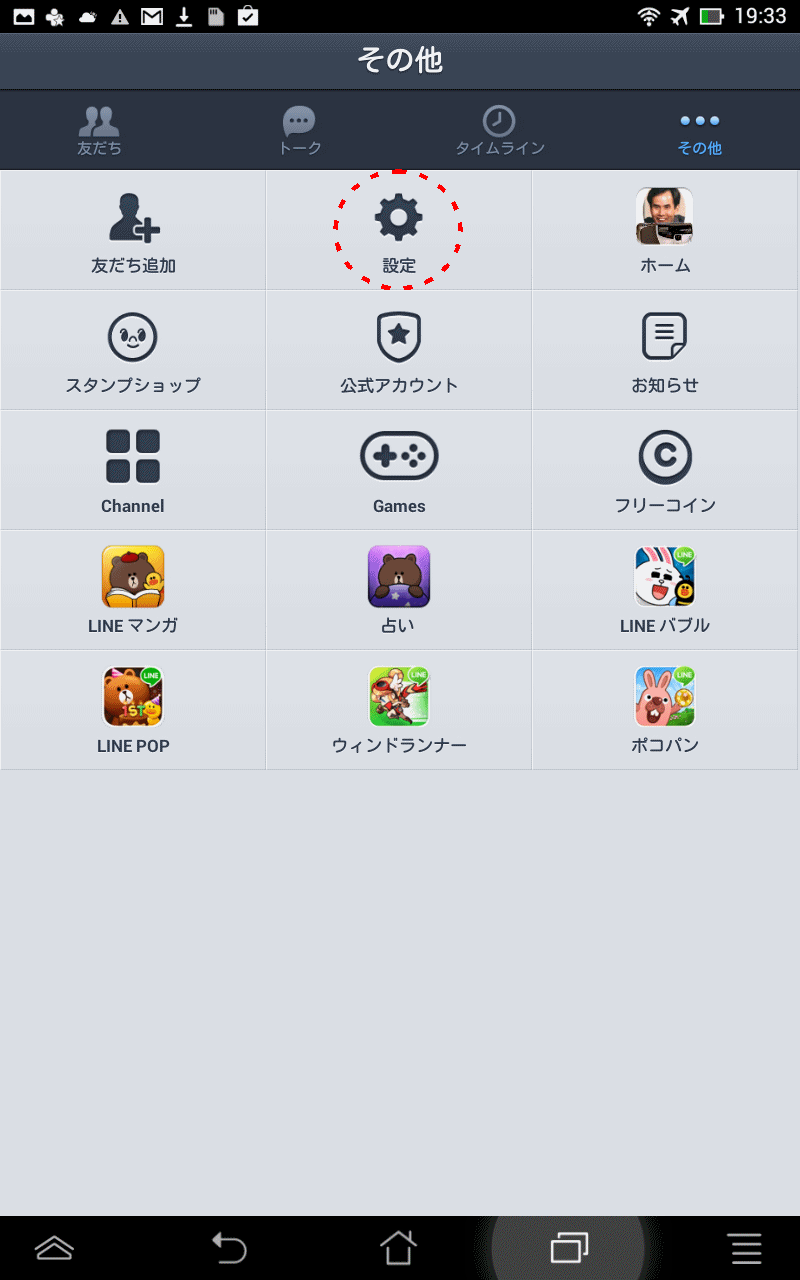Screen dimensions: 800x1280
Task: Launch LINE バブル
Action: coord(665,591)
